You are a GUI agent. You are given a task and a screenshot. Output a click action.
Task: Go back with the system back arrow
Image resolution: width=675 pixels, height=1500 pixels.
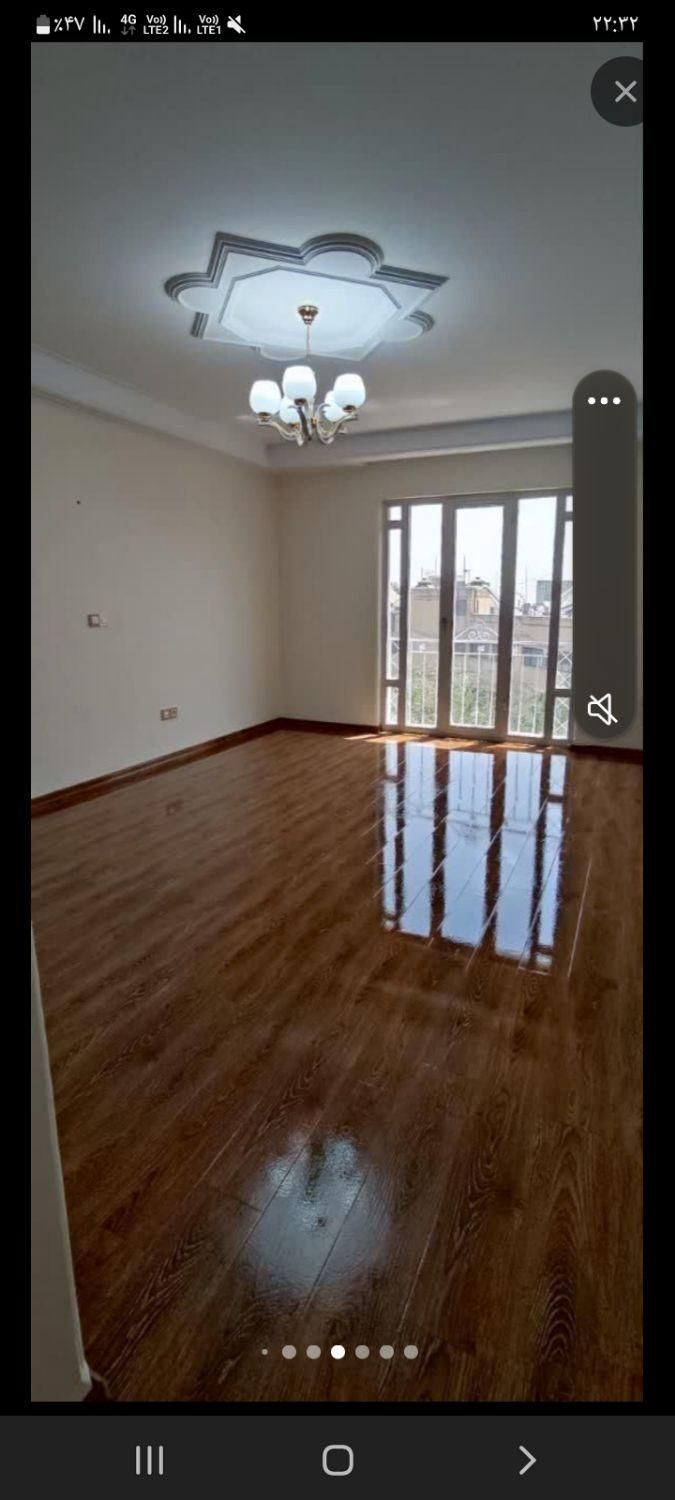pos(527,1460)
